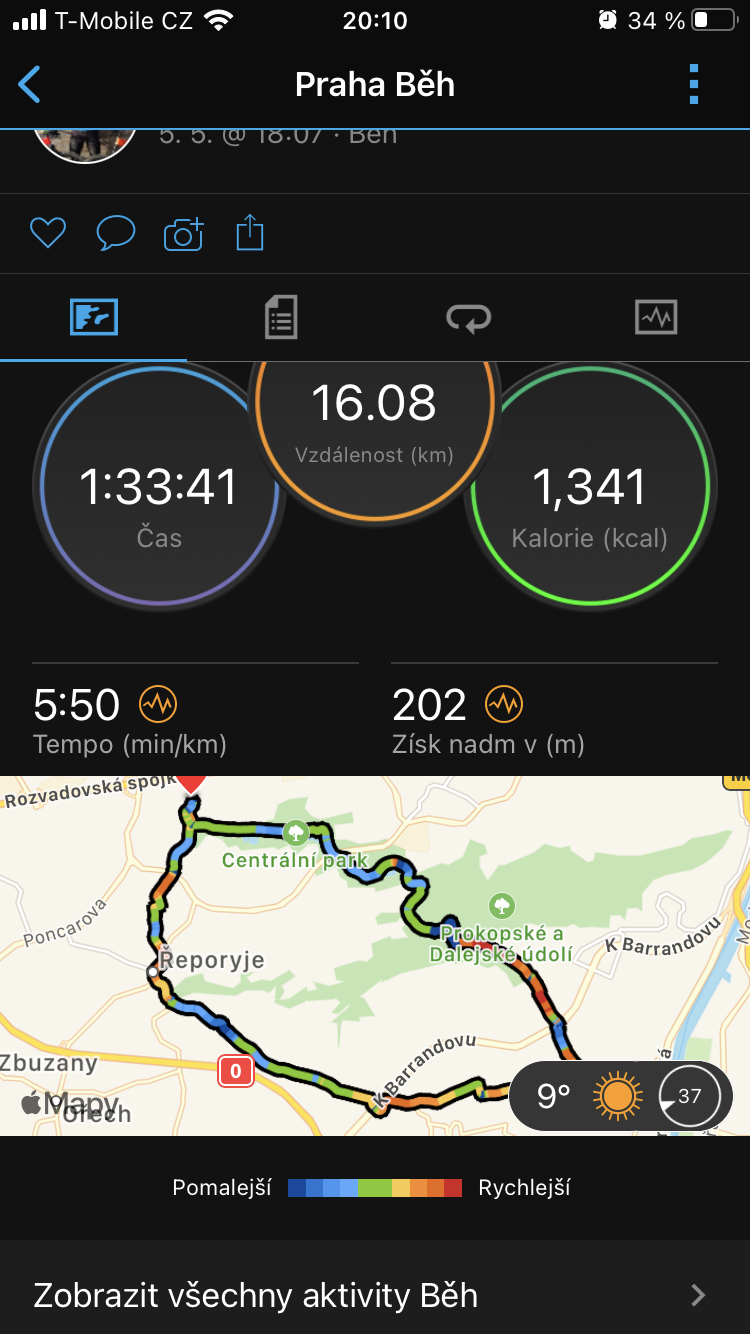Go back using the top-left arrow
The width and height of the screenshot is (750, 1334).
pos(30,85)
